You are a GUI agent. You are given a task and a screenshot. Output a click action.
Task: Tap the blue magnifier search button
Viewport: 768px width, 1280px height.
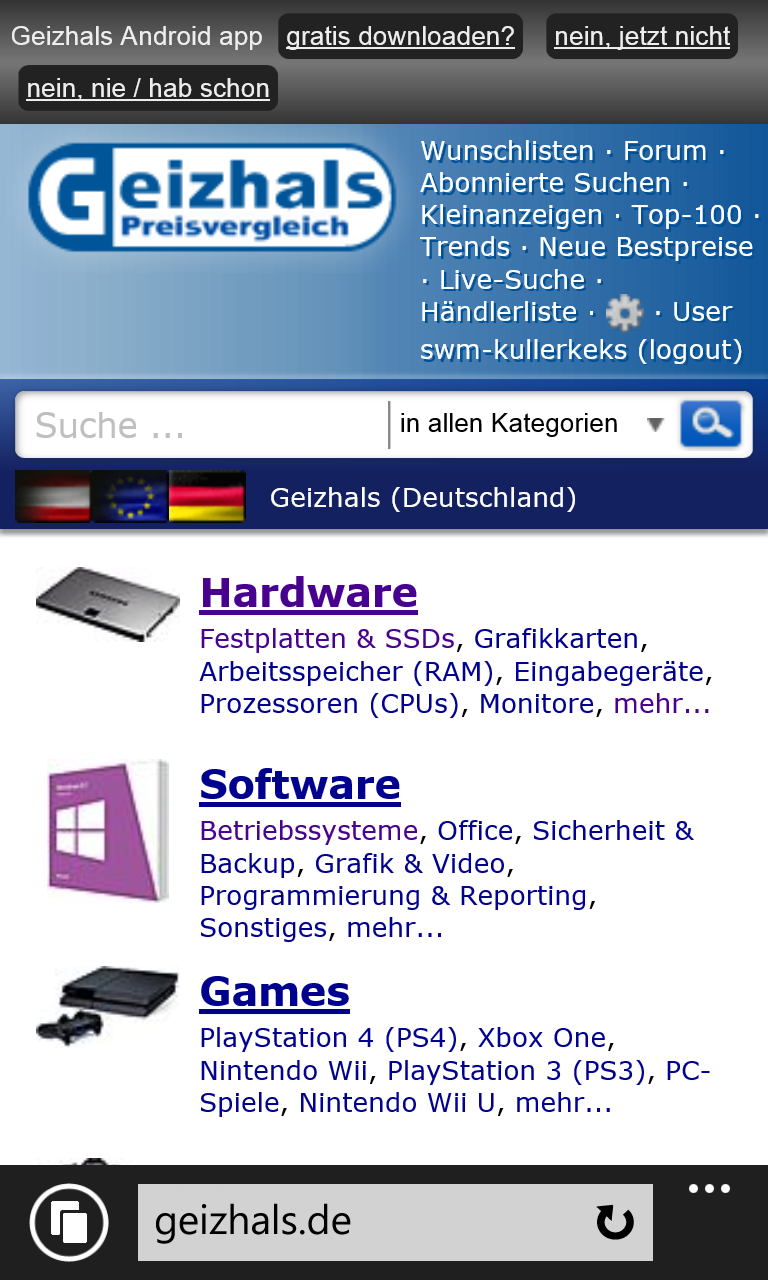pyautogui.click(x=711, y=424)
